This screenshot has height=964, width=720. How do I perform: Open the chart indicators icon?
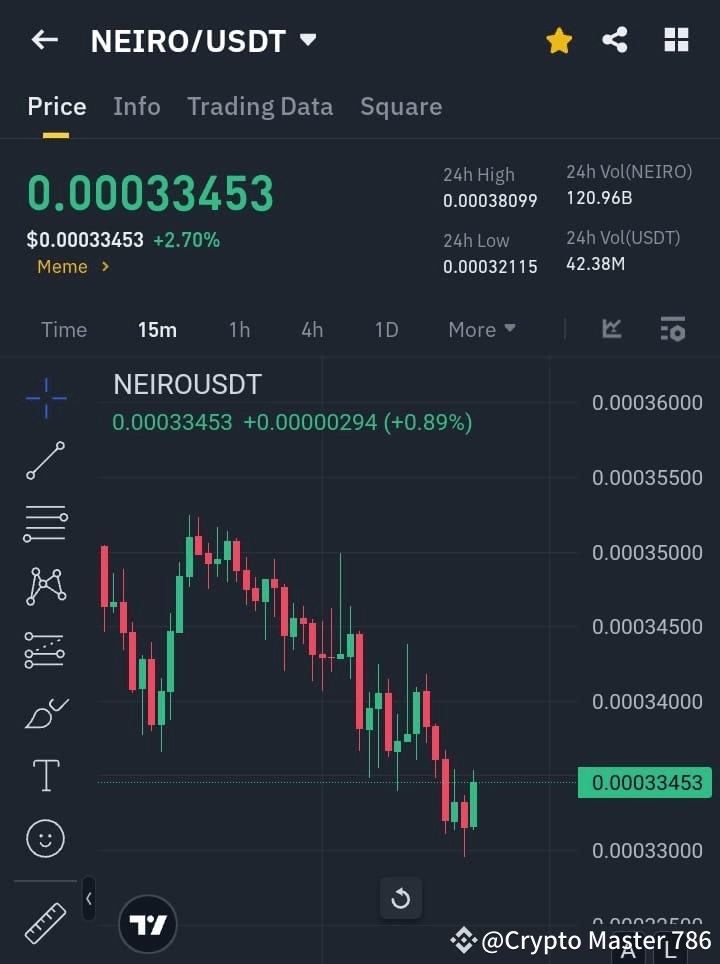point(611,329)
